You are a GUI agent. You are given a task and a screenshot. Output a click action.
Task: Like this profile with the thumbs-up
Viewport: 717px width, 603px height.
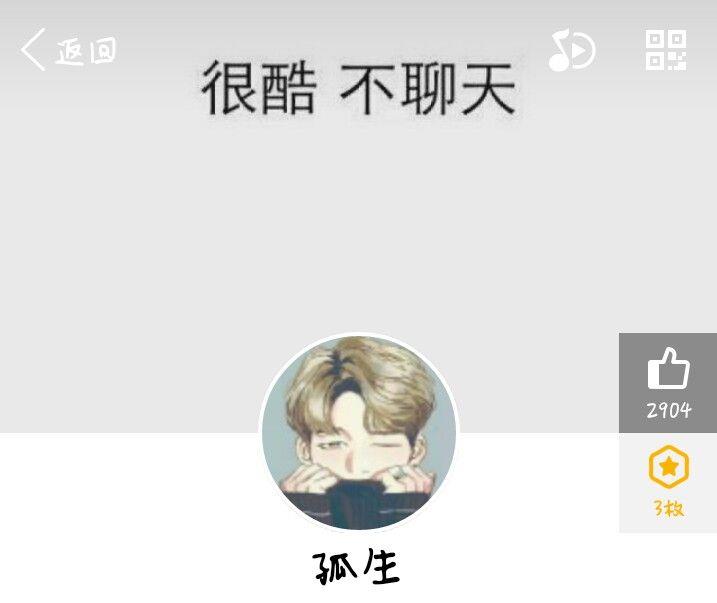click(668, 382)
